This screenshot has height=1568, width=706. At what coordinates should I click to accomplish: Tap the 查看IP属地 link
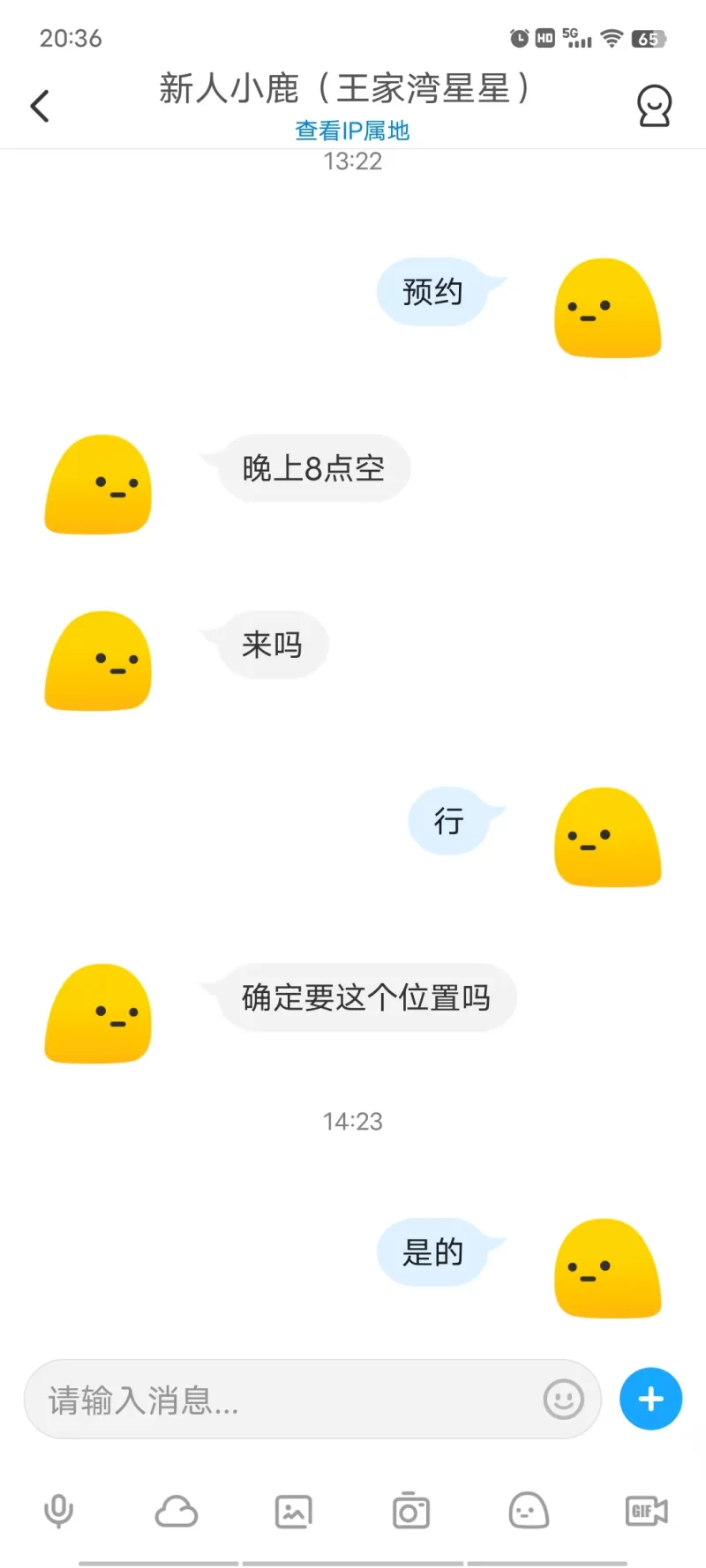coord(352,131)
